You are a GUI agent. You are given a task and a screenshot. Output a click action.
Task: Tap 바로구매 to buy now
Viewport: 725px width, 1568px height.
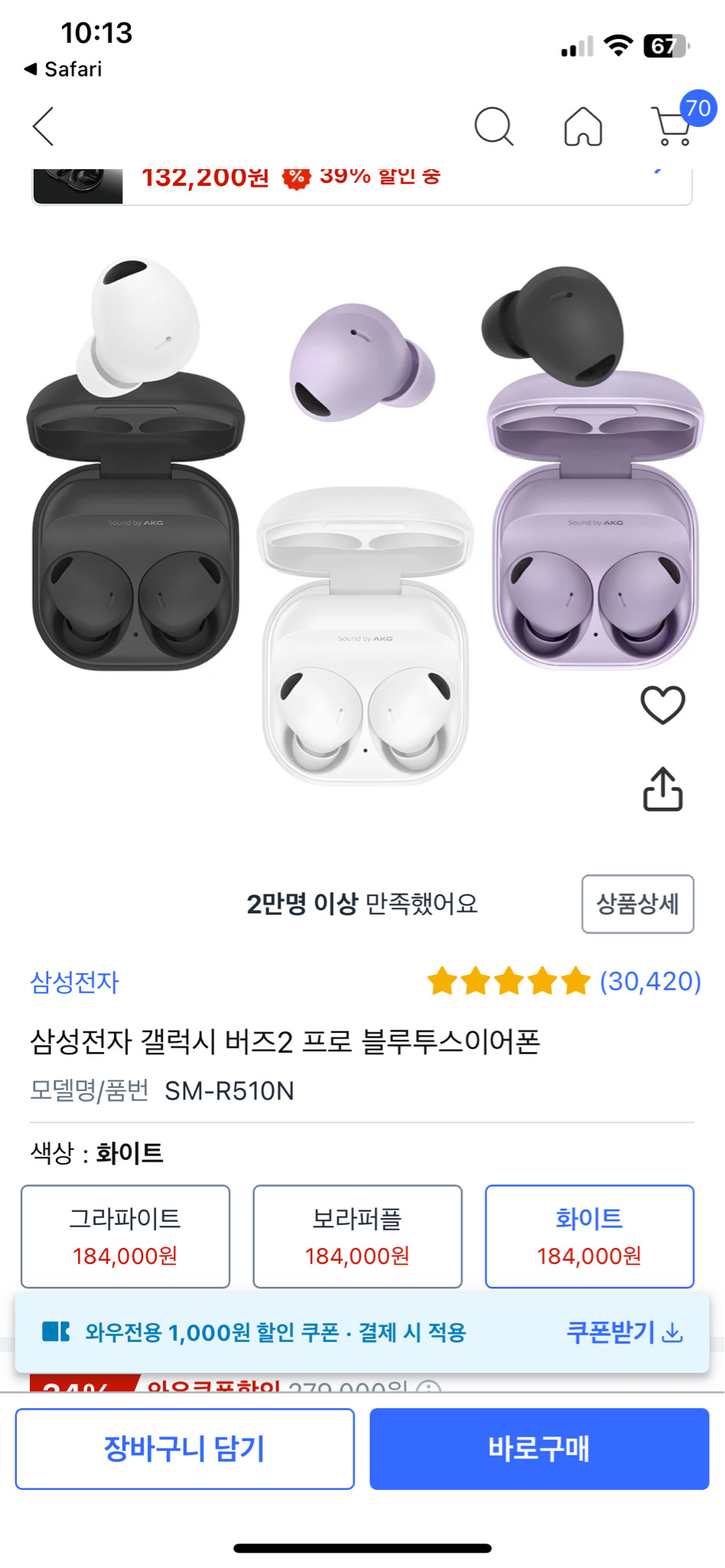(x=540, y=1449)
